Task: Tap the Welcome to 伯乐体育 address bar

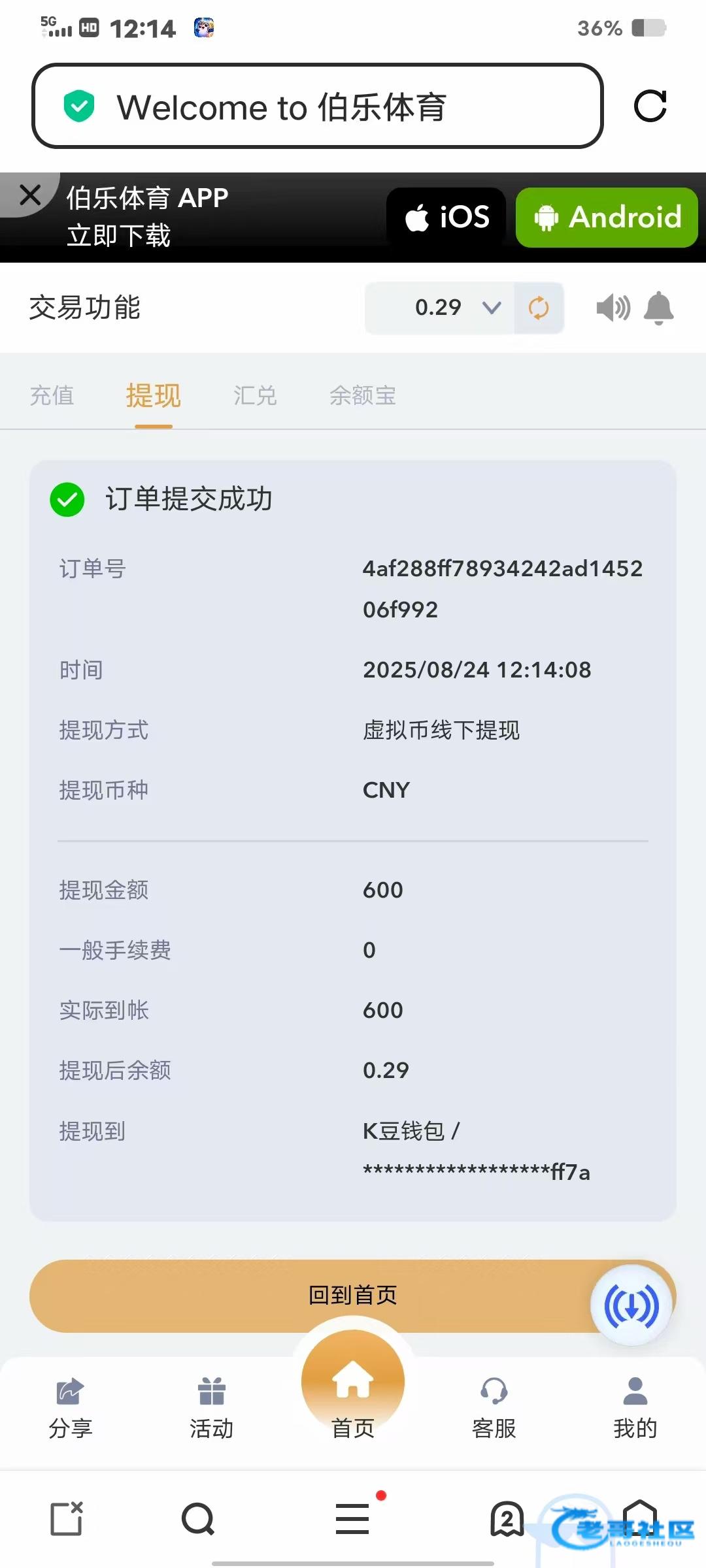Action: click(317, 106)
